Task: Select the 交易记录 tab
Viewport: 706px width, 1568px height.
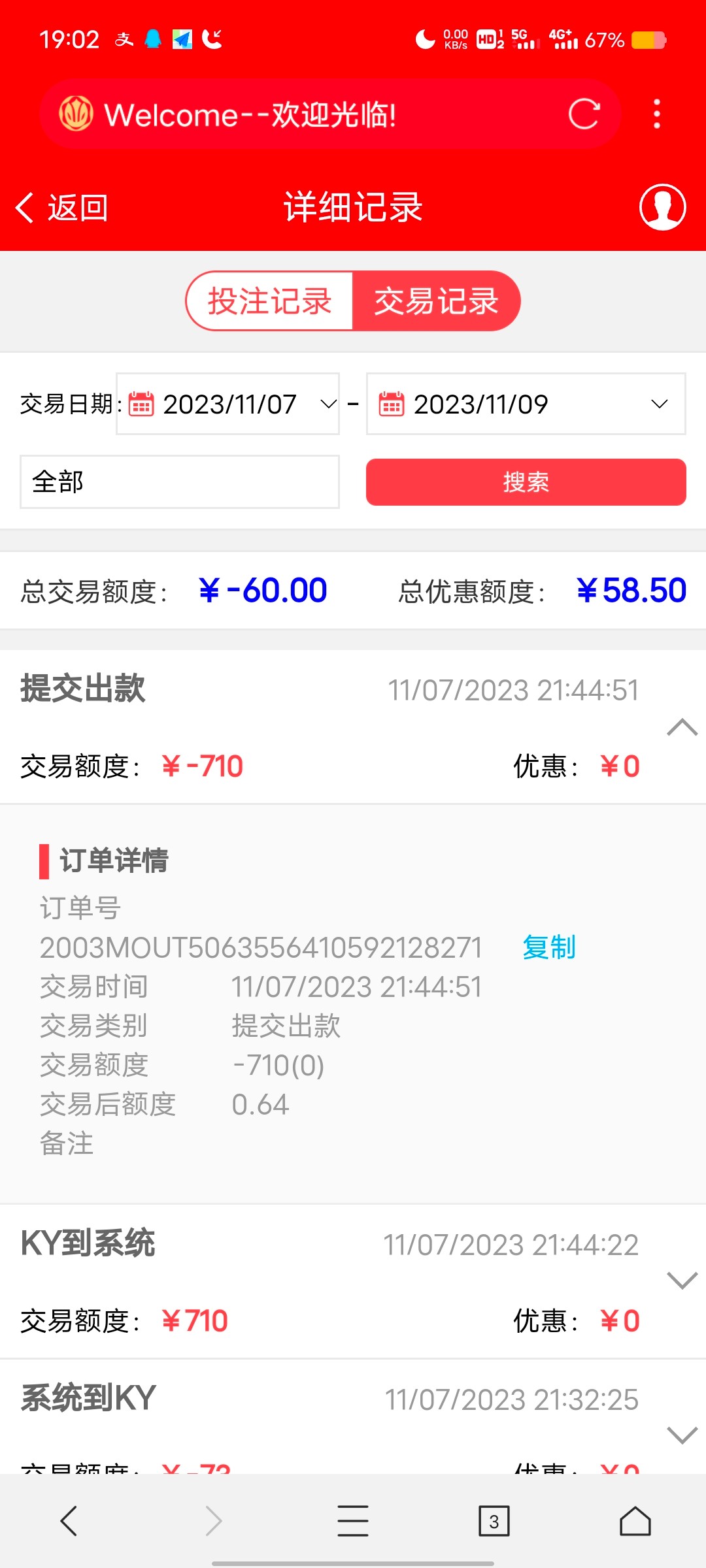Action: 436,301
